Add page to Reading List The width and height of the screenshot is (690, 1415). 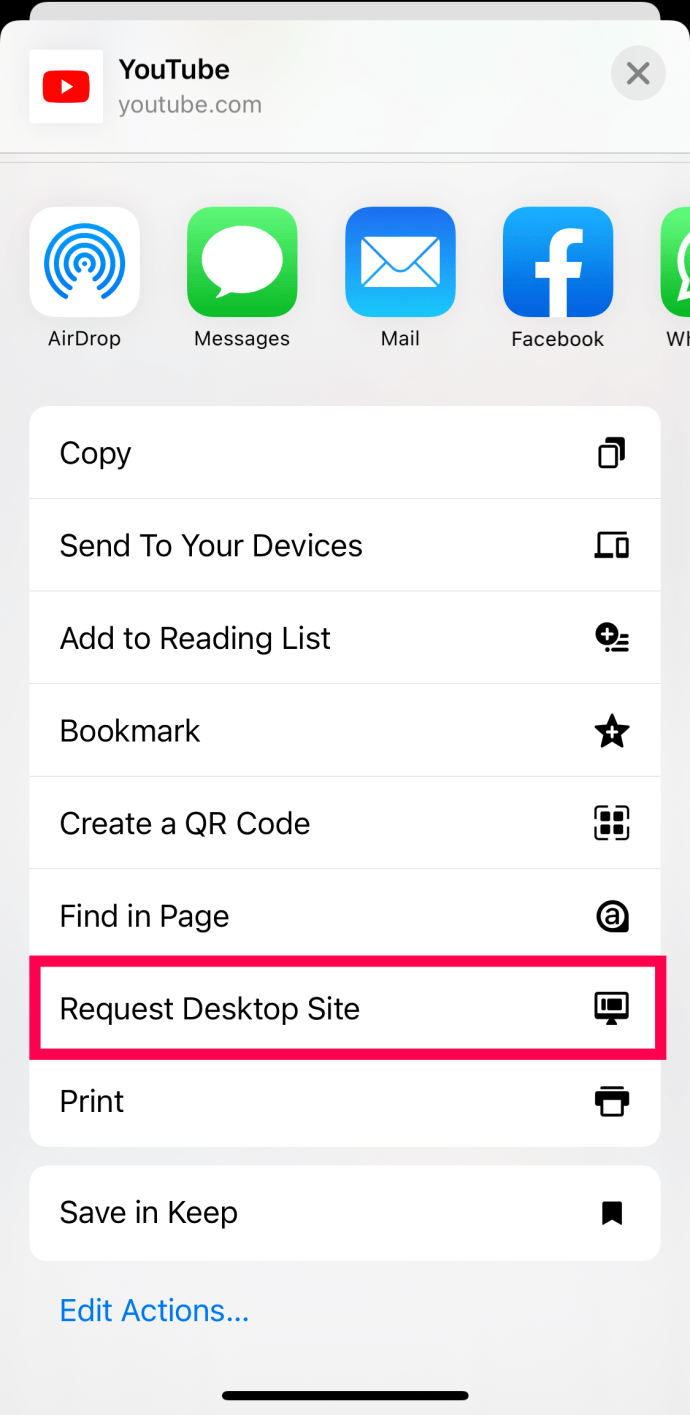(345, 638)
